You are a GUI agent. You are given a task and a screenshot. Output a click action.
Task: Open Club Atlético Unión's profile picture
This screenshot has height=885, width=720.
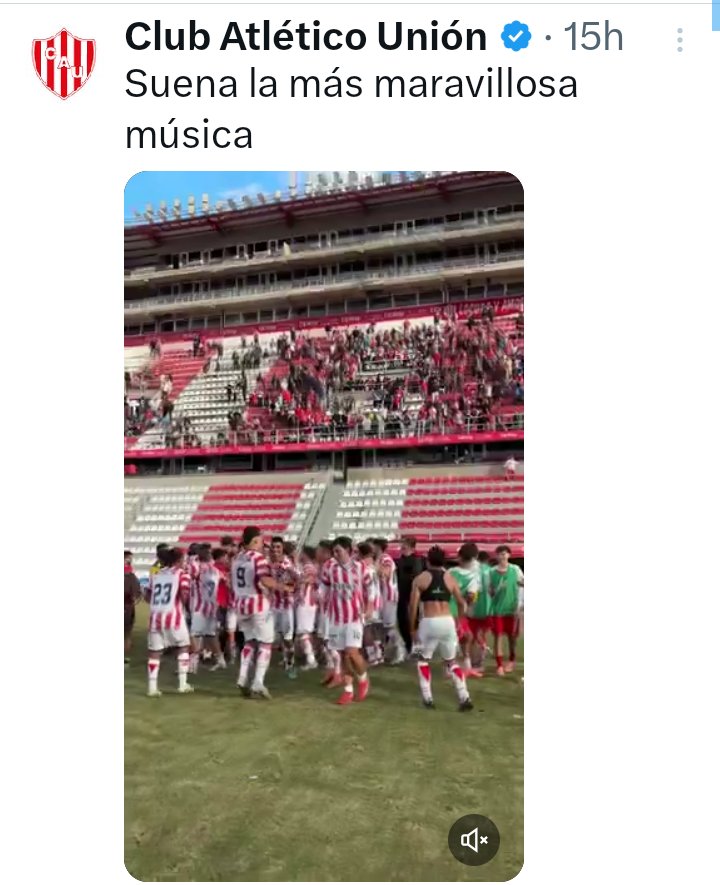[x=64, y=62]
